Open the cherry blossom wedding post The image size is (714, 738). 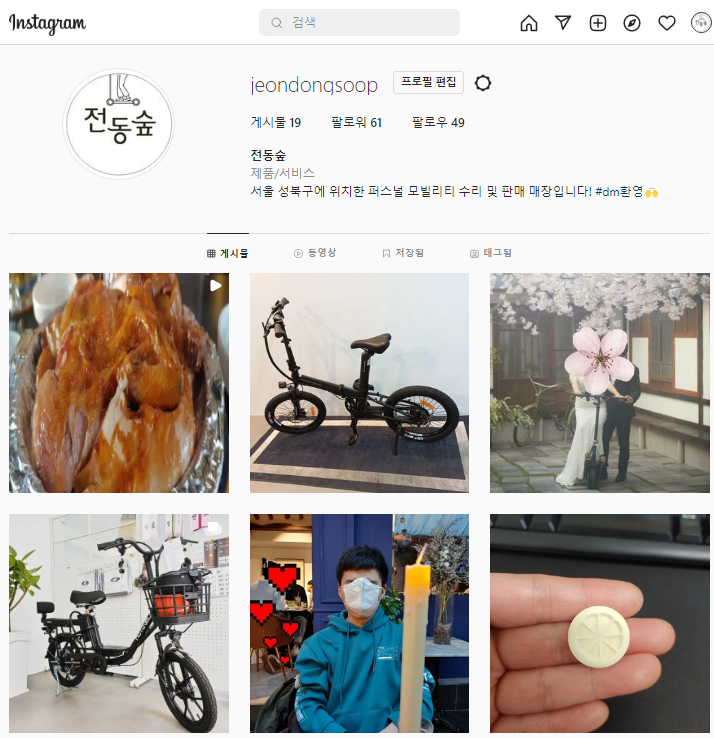[x=600, y=383]
